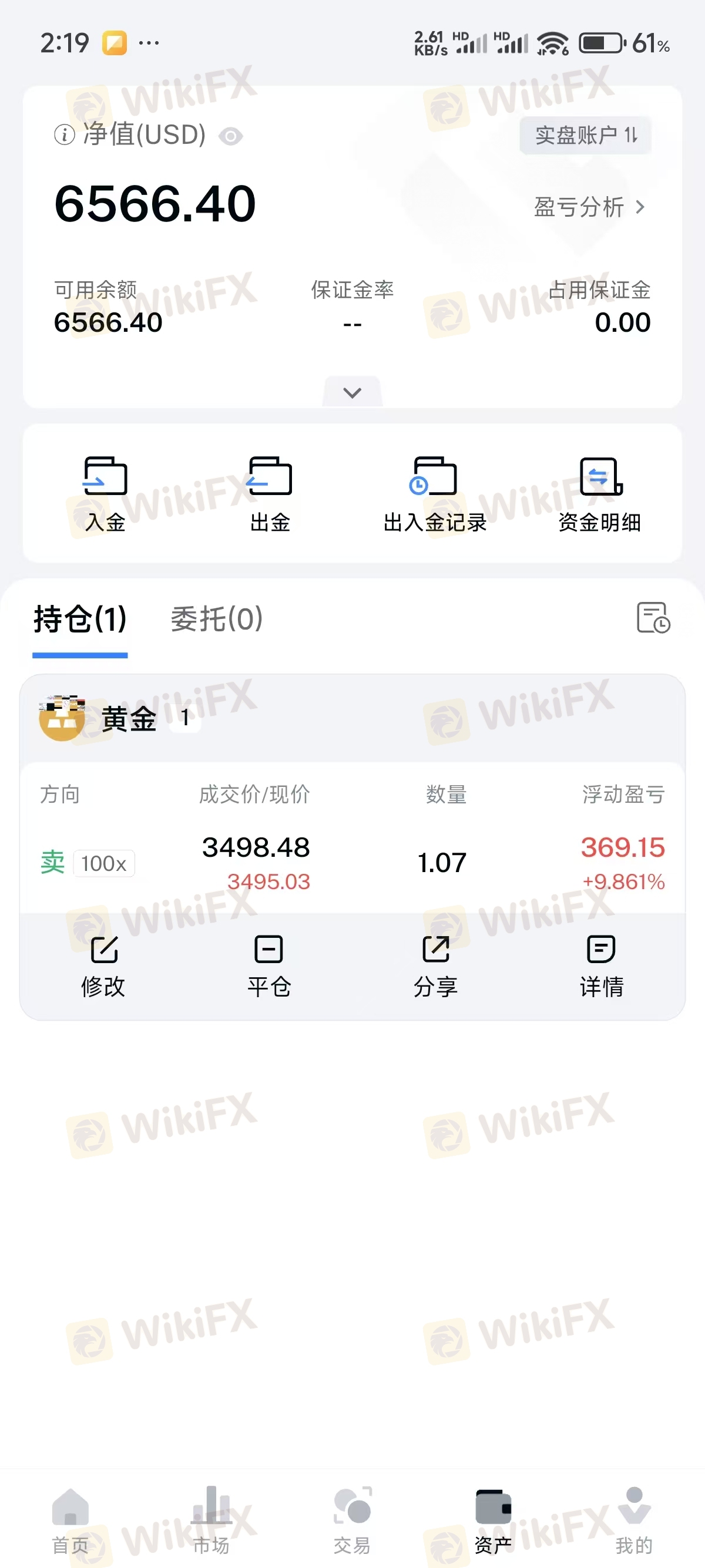705x1568 pixels.
Task: Select 持仓(1) positions tab
Action: click(80, 619)
